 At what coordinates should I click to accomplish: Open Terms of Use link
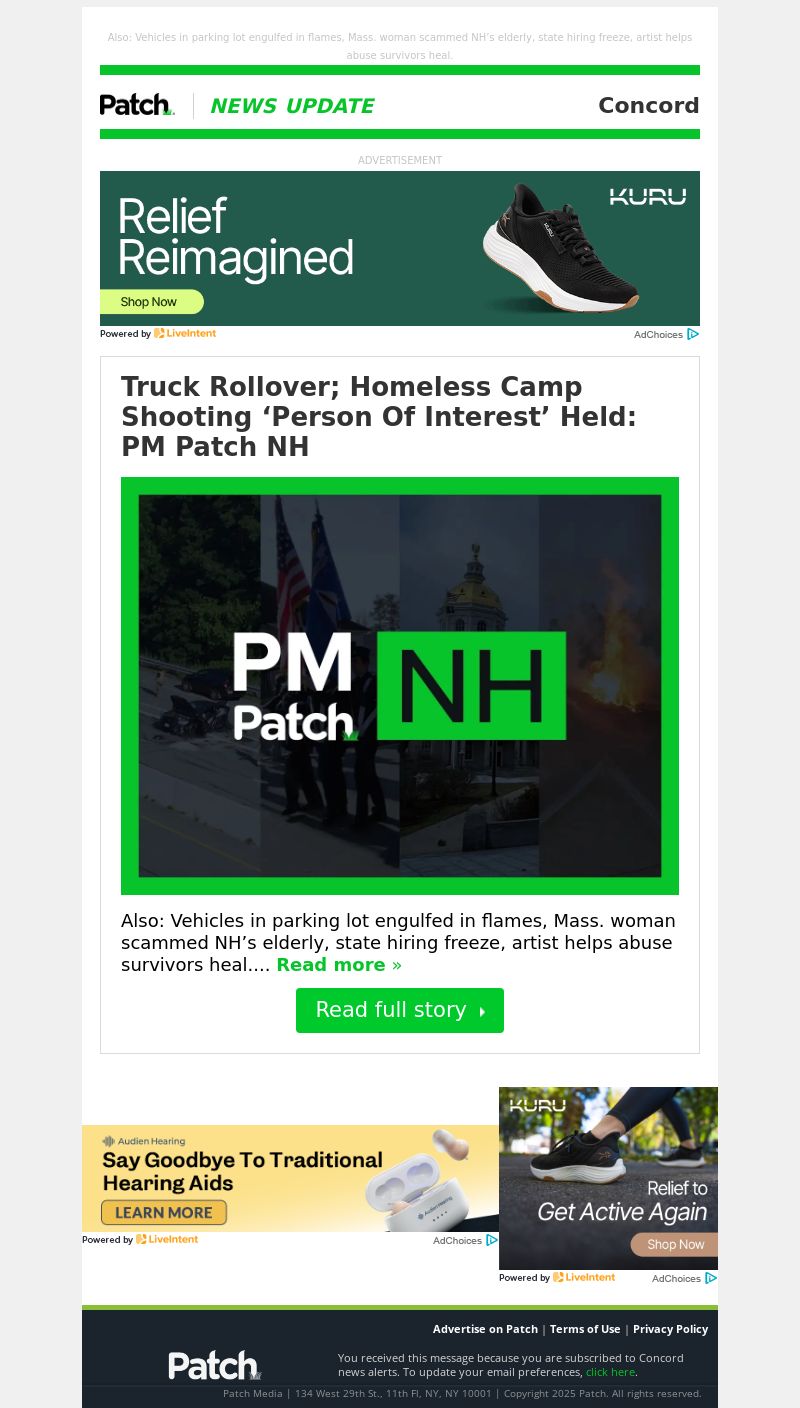585,1329
